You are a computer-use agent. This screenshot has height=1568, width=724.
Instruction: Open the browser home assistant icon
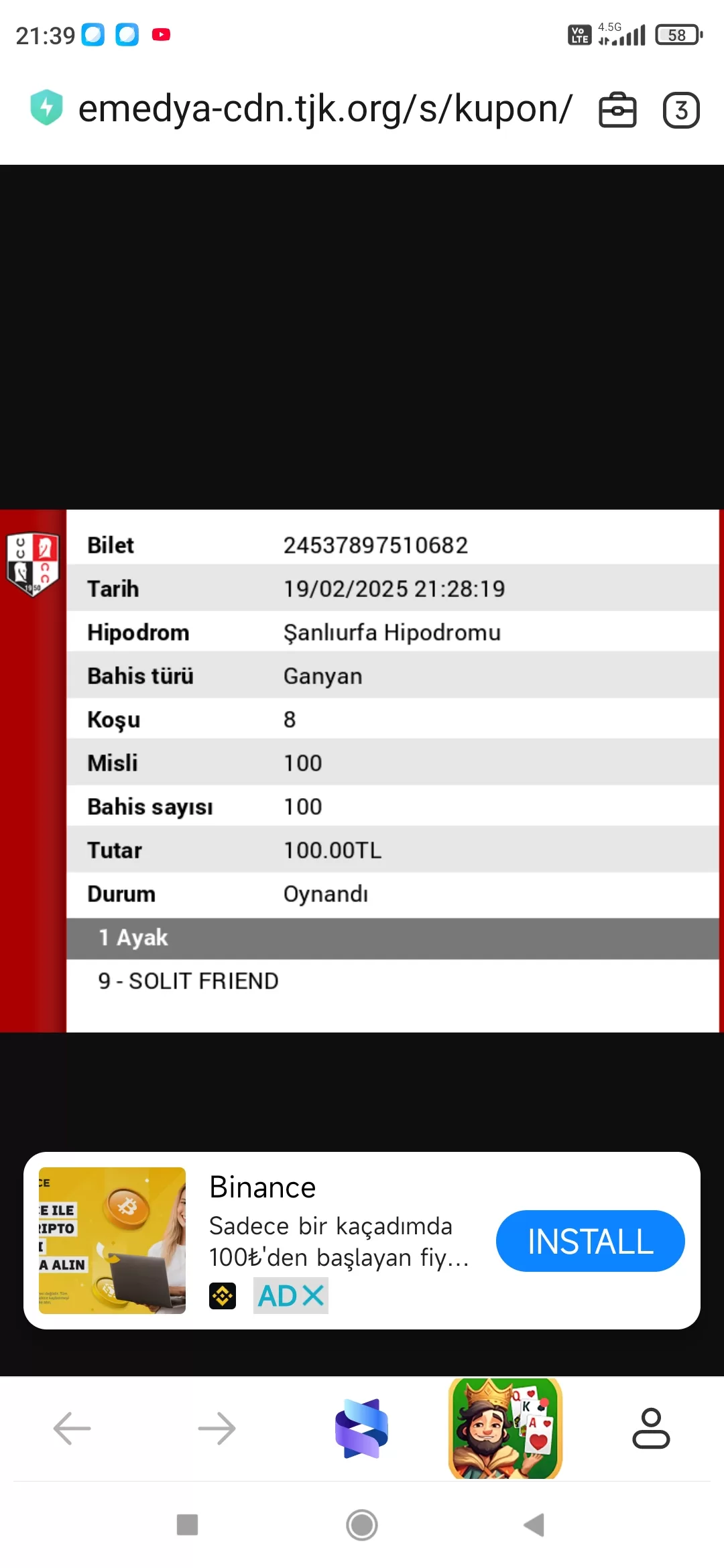point(361,1428)
